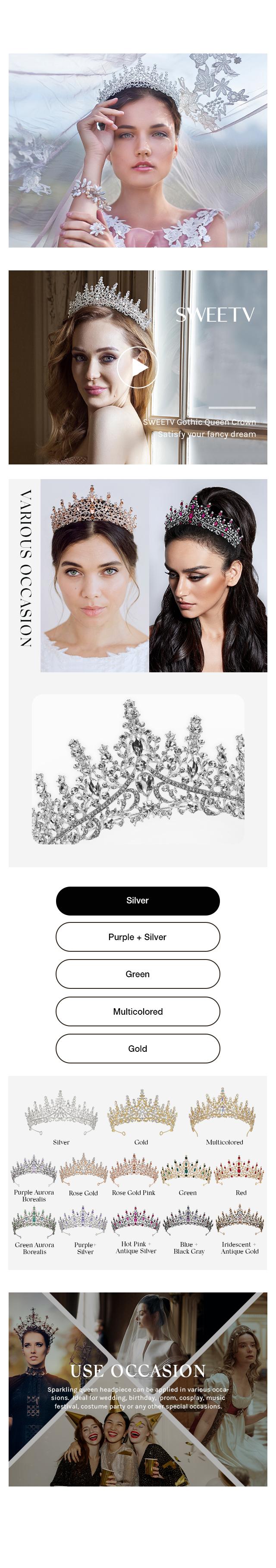Switch to the Green crown variant
276x1568 pixels.
(x=138, y=974)
